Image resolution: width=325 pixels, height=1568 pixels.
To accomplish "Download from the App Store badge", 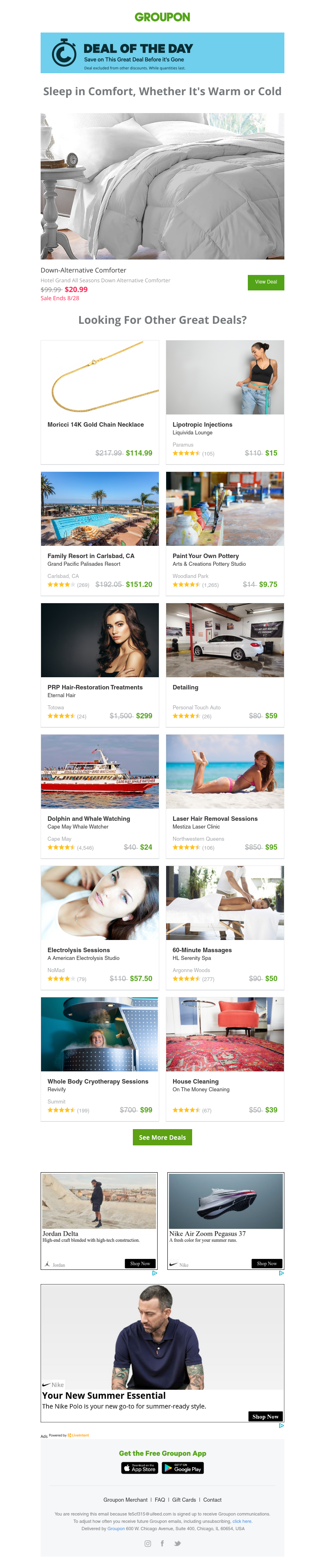I will click(140, 1468).
